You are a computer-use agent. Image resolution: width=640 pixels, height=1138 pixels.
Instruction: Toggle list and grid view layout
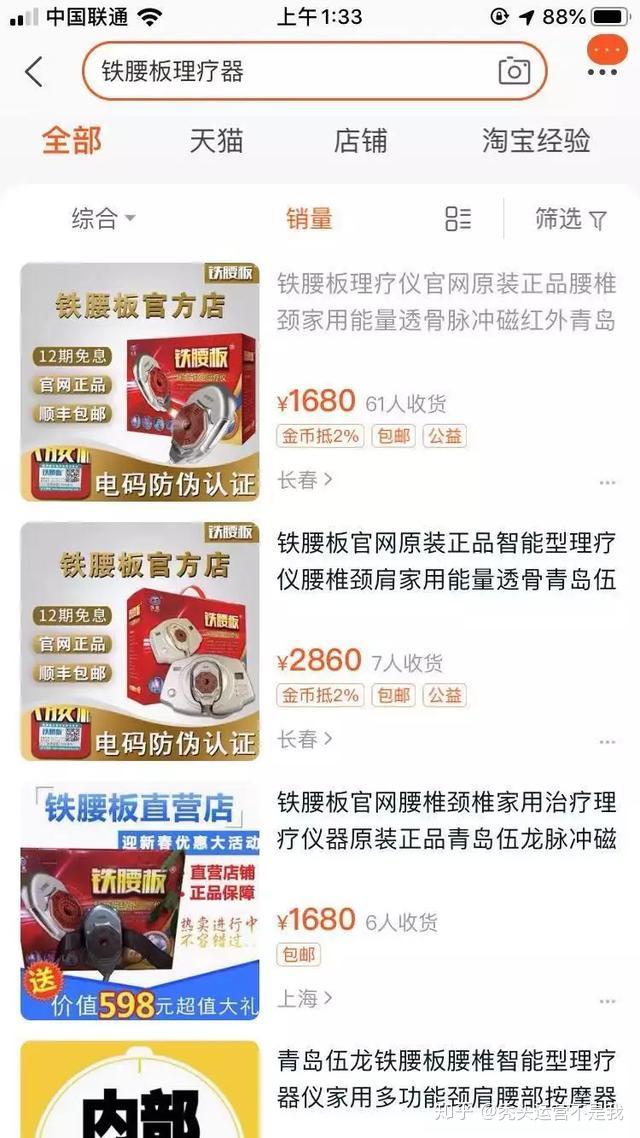[458, 218]
